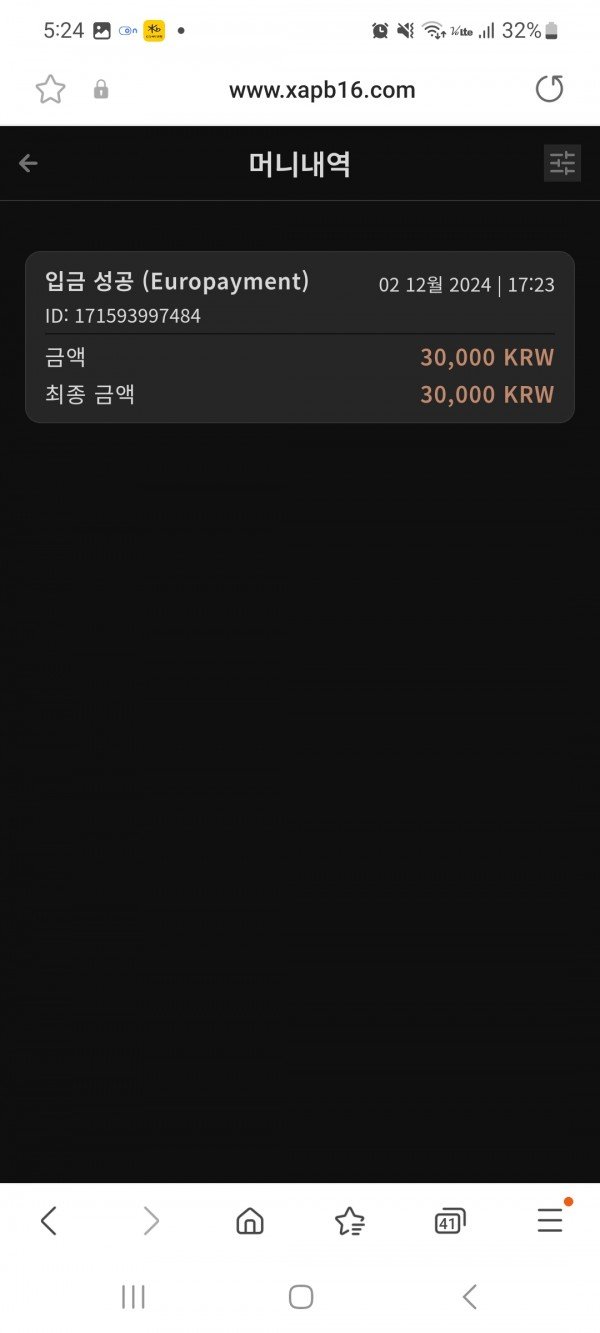Tap the system home button
The image size is (600, 1333).
(x=301, y=1297)
